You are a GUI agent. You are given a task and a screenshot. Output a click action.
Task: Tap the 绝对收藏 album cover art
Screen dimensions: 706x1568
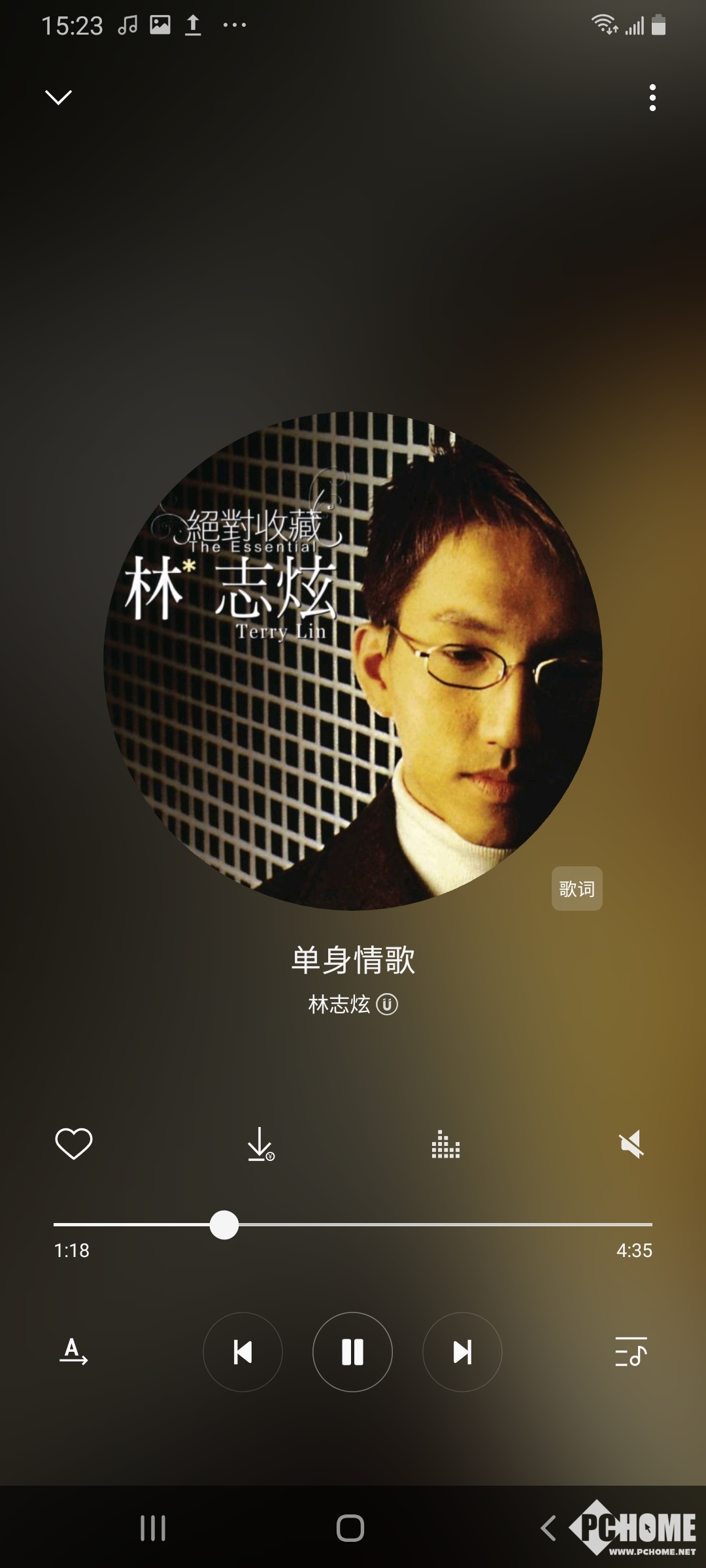pos(353,660)
